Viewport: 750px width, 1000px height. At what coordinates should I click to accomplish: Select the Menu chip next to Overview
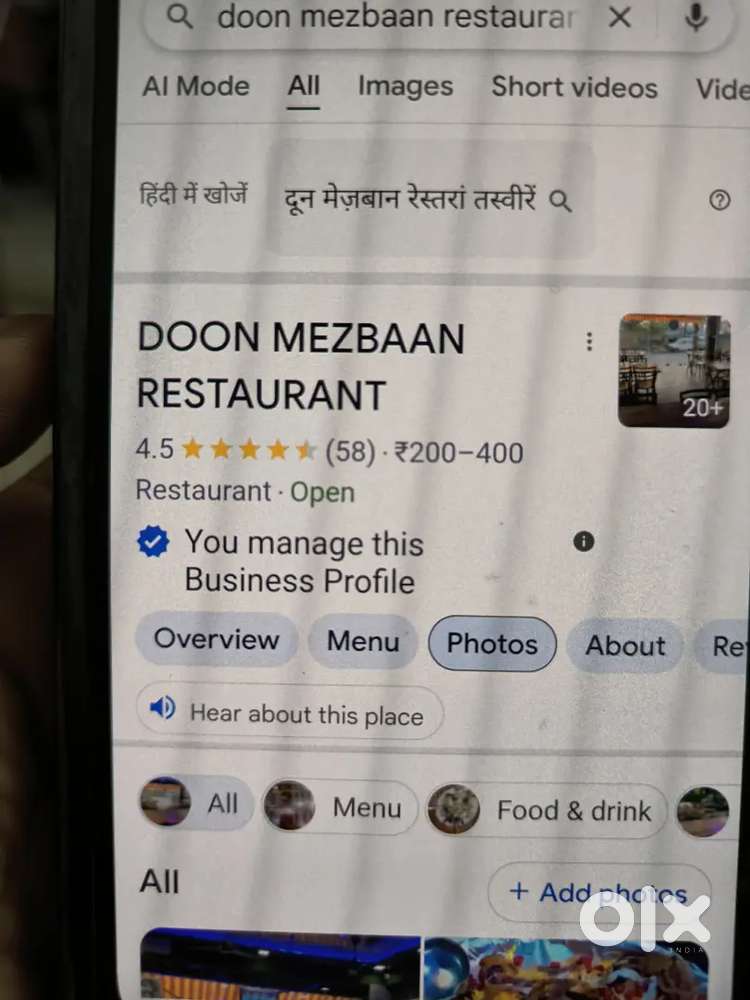(x=363, y=642)
